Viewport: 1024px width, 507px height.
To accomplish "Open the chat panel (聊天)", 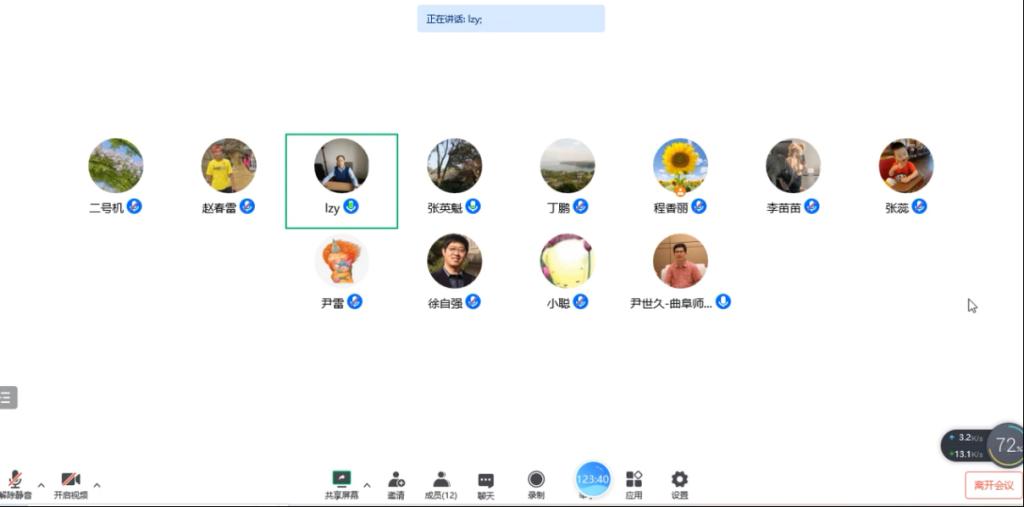I will click(x=485, y=484).
